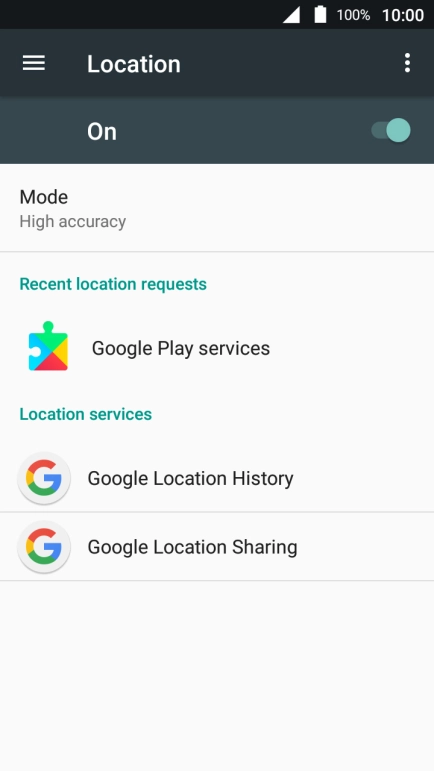Open the Mode setting
This screenshot has height=771, width=434.
[x=217, y=208]
